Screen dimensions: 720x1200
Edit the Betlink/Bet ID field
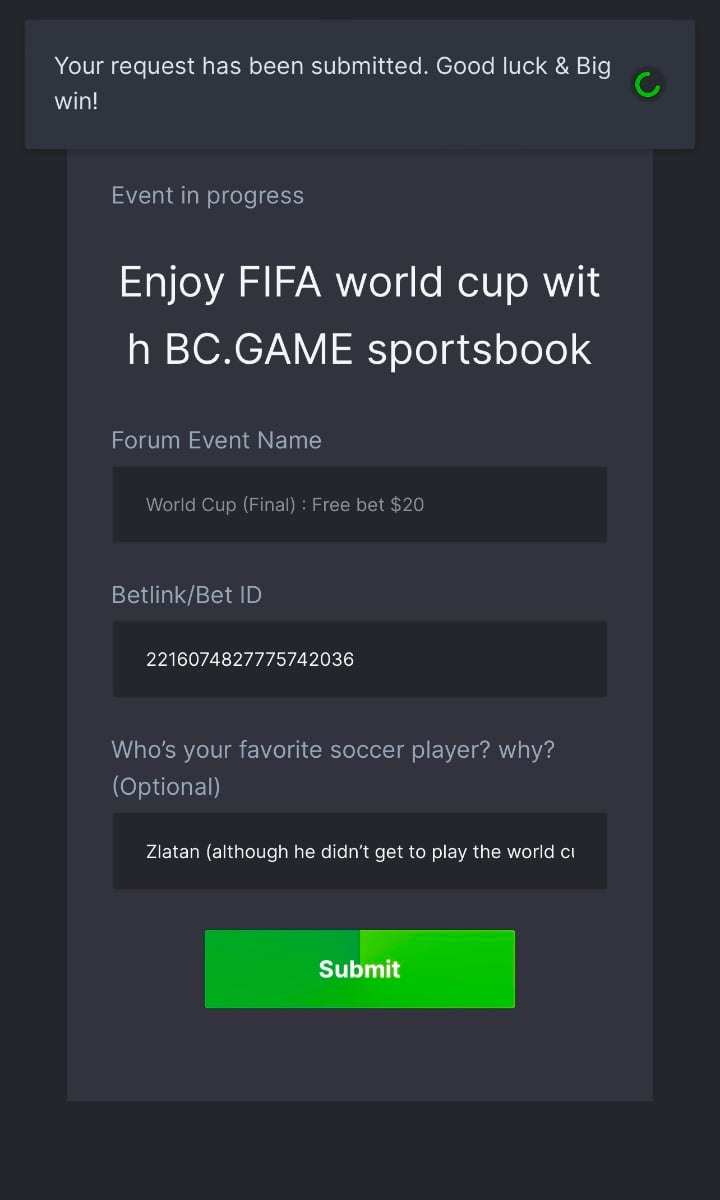[359, 659]
